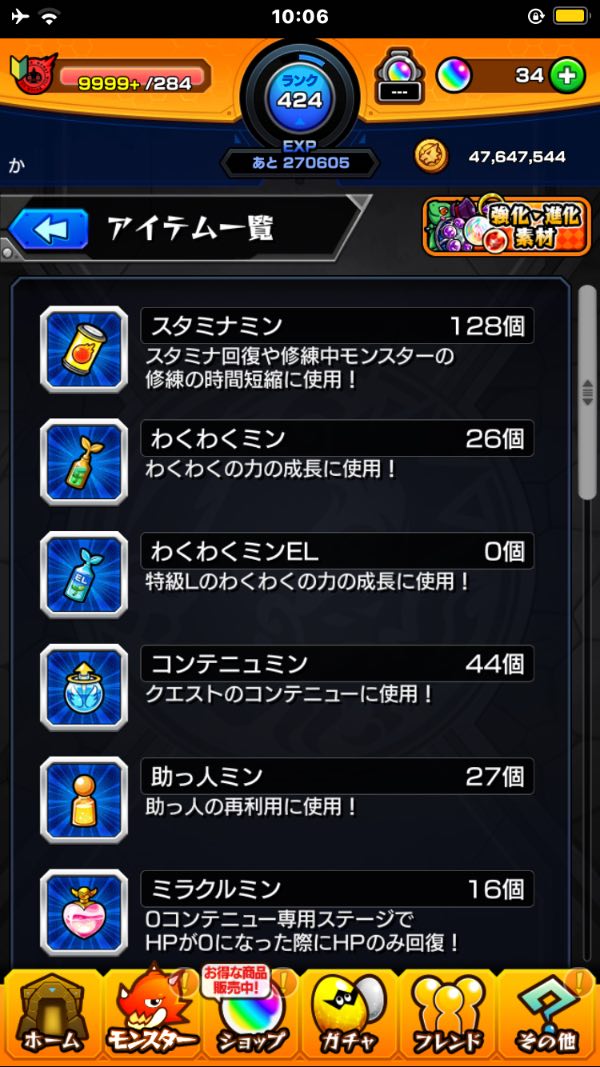Go to the ショップ tab
This screenshot has width=600, height=1067.
pyautogui.click(x=250, y=1014)
